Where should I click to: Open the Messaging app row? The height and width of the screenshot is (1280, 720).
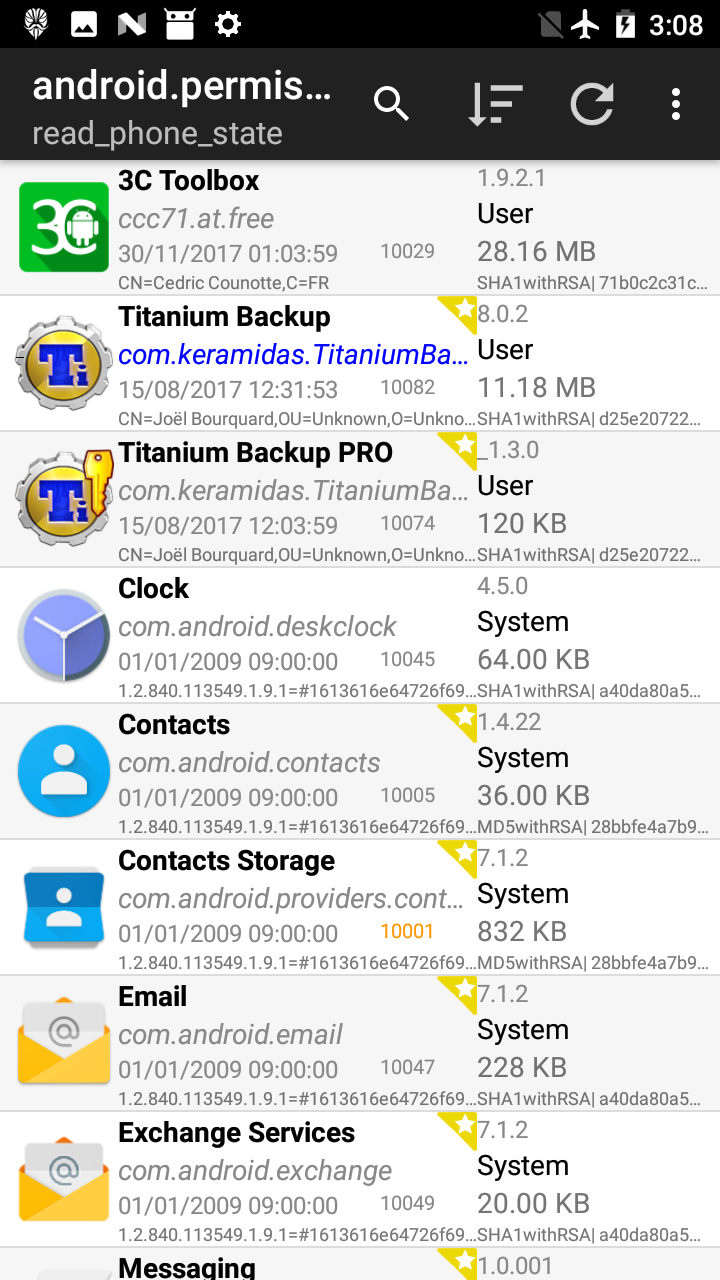360,1265
